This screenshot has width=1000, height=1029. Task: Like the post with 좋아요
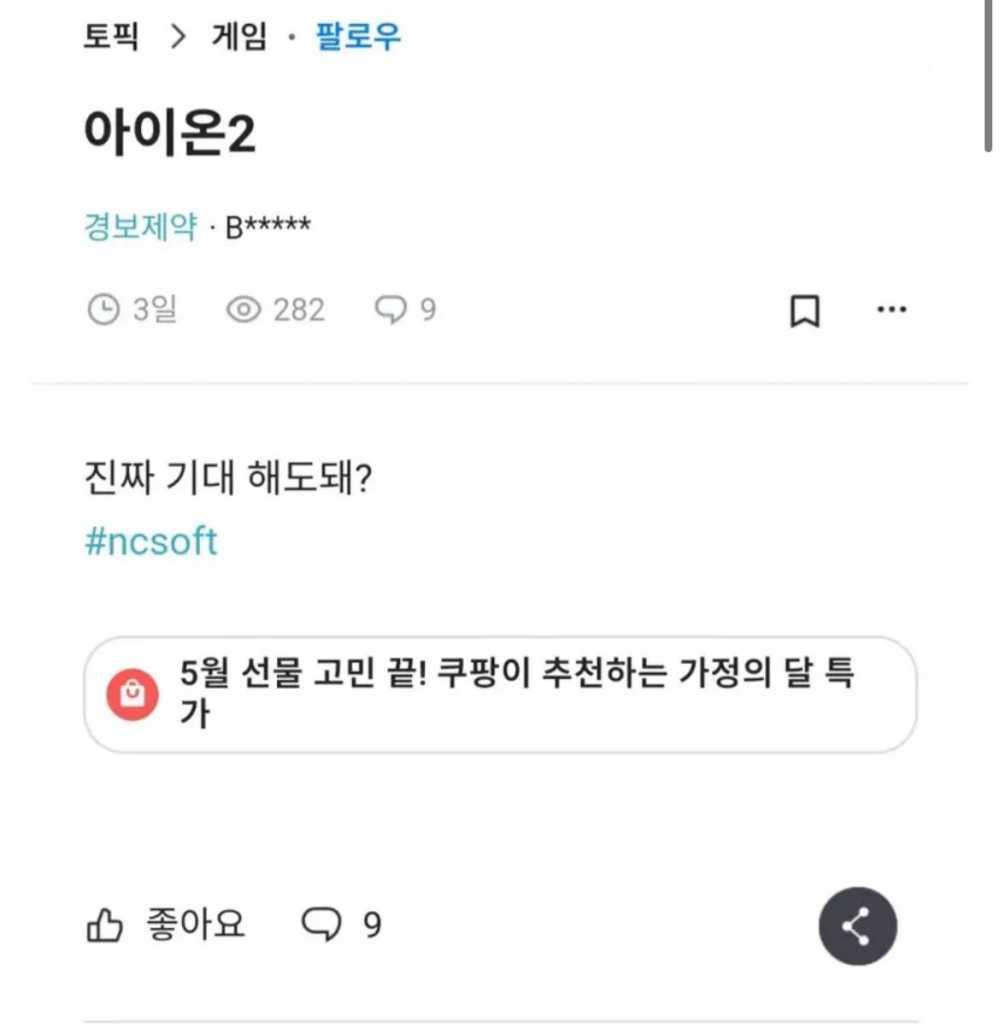click(166, 925)
